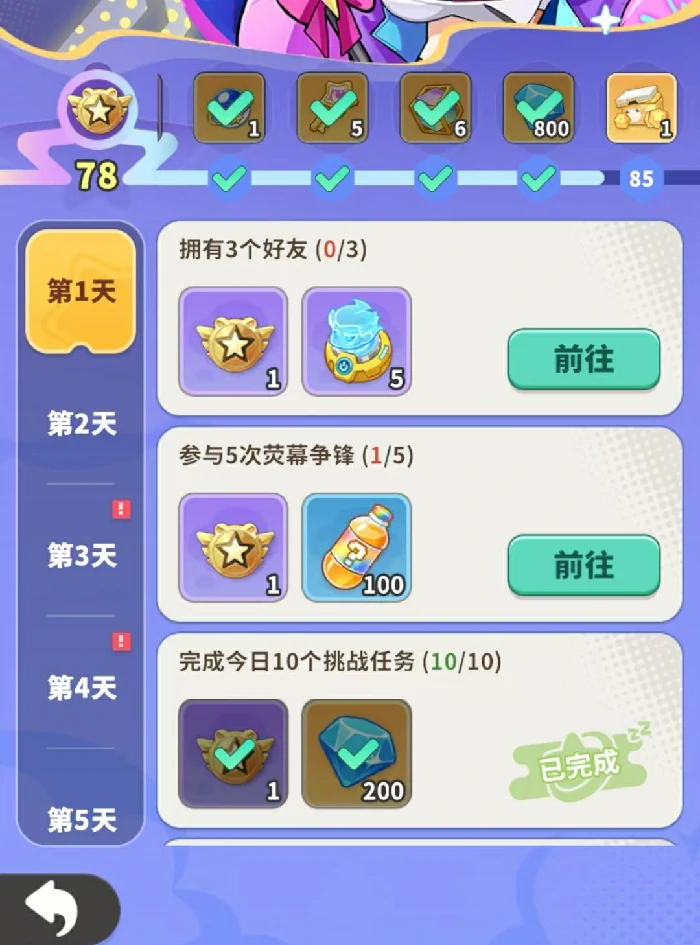This screenshot has width=700, height=945.
Task: Tap 前往 for 拥有3个好友 task
Action: pyautogui.click(x=583, y=360)
